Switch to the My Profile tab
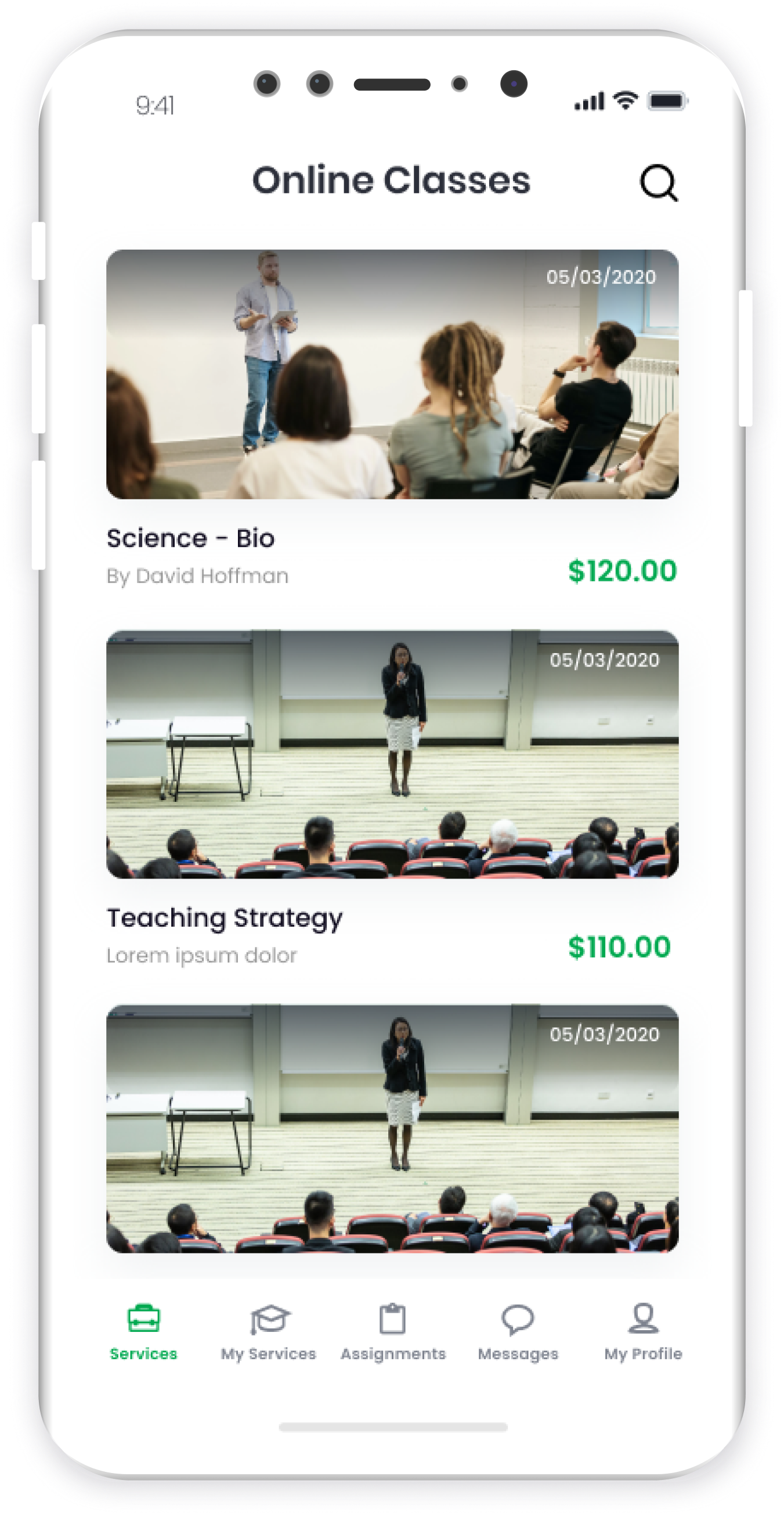784x1516 pixels. pos(643,1333)
